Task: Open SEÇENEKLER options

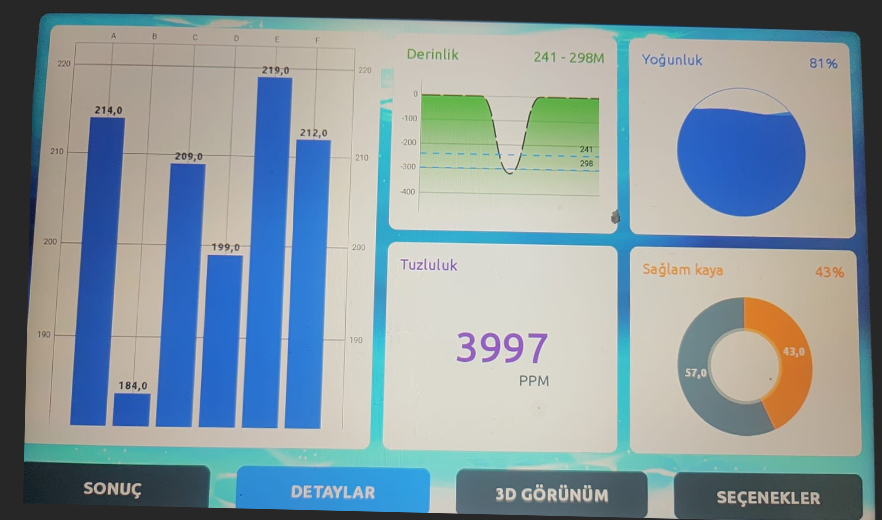Action: 767,497
